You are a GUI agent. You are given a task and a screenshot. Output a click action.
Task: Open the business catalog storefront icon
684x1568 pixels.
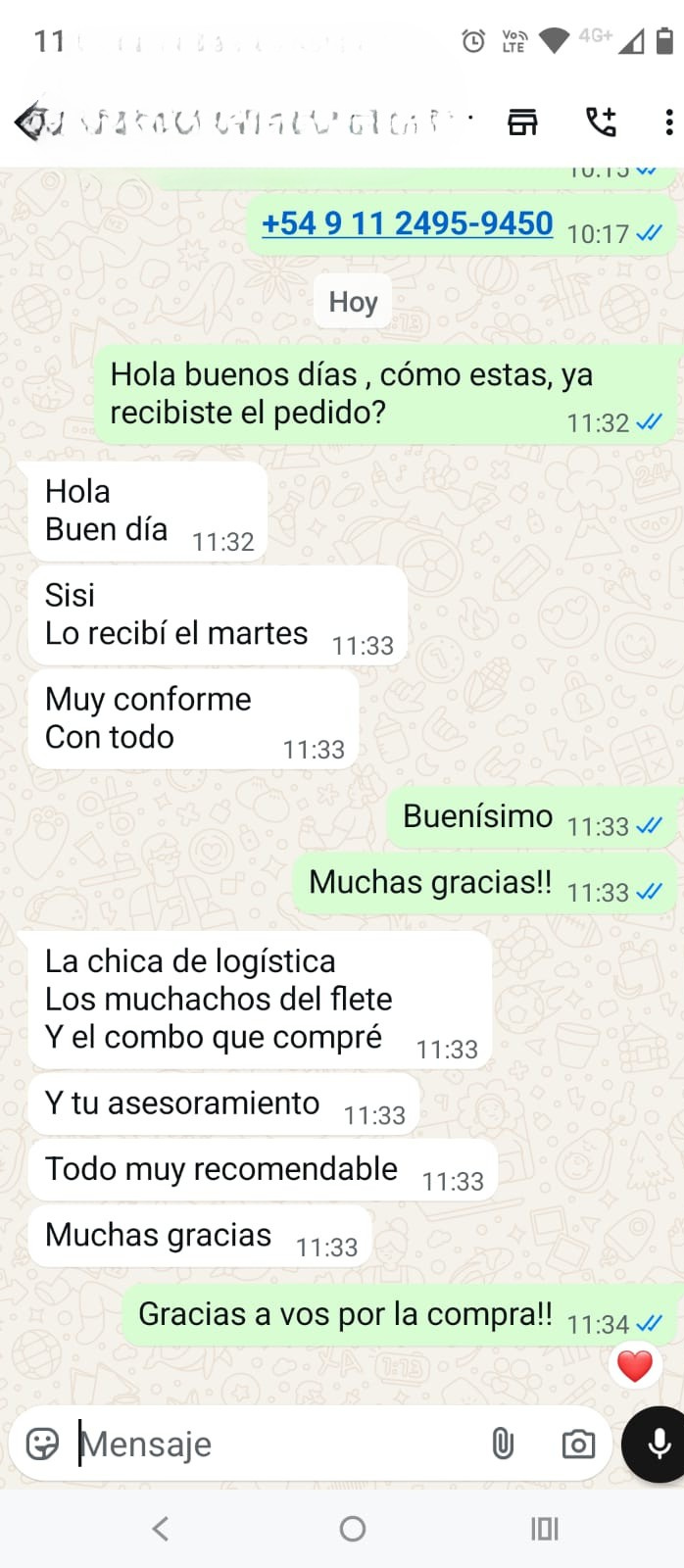click(522, 122)
